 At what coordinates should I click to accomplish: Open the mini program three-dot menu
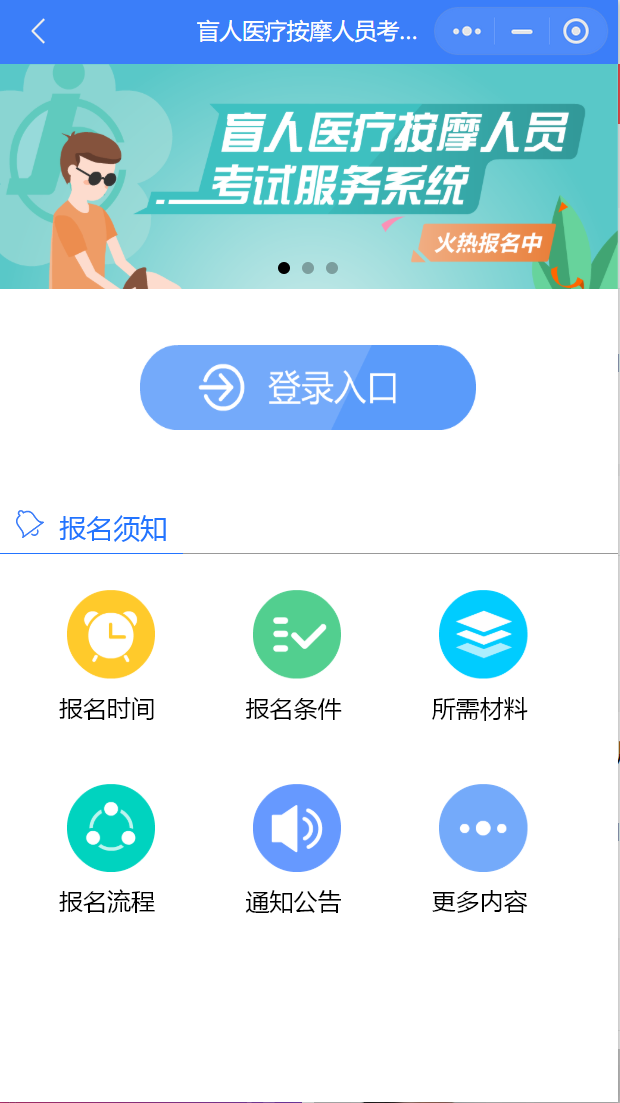point(467,32)
